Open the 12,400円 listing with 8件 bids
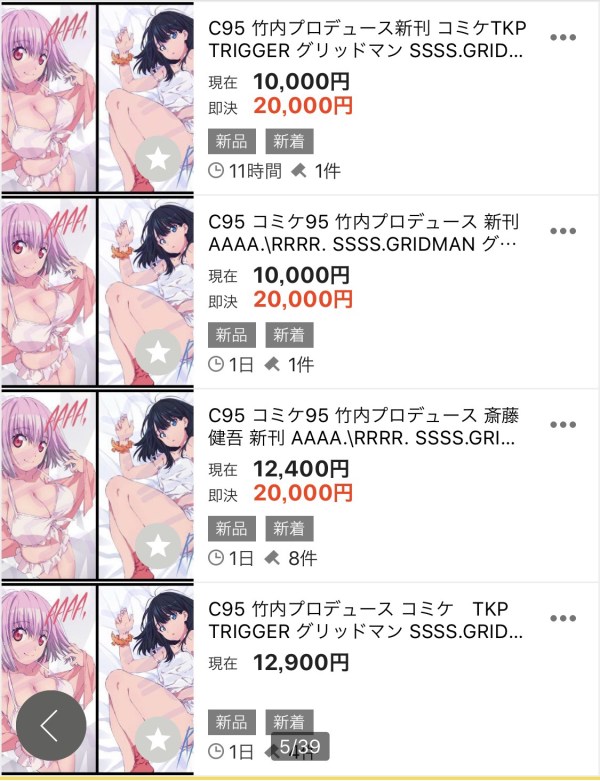The width and height of the screenshot is (600, 781). [366, 425]
